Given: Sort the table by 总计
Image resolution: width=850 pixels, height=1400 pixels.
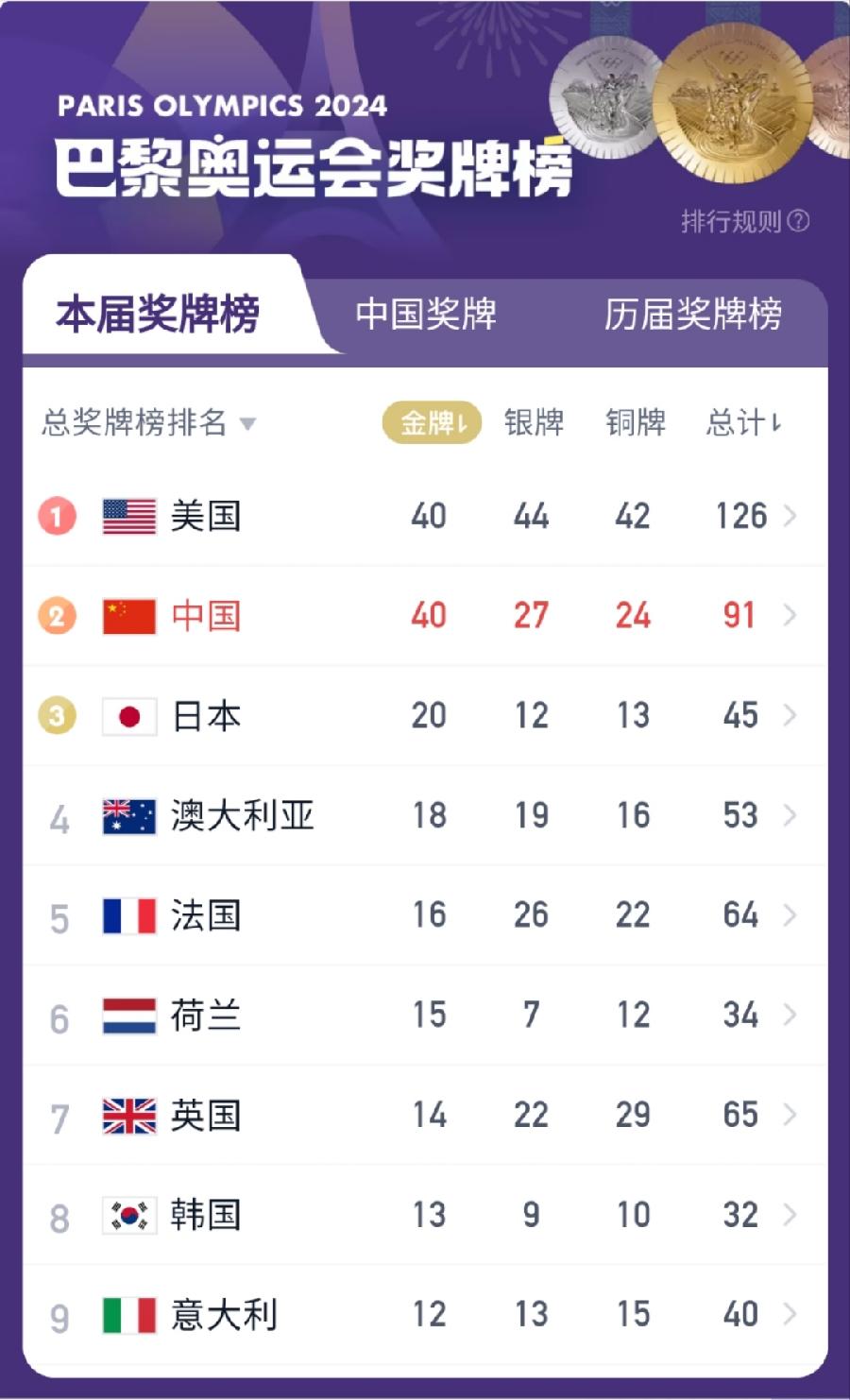Looking at the screenshot, I should pos(743,422).
